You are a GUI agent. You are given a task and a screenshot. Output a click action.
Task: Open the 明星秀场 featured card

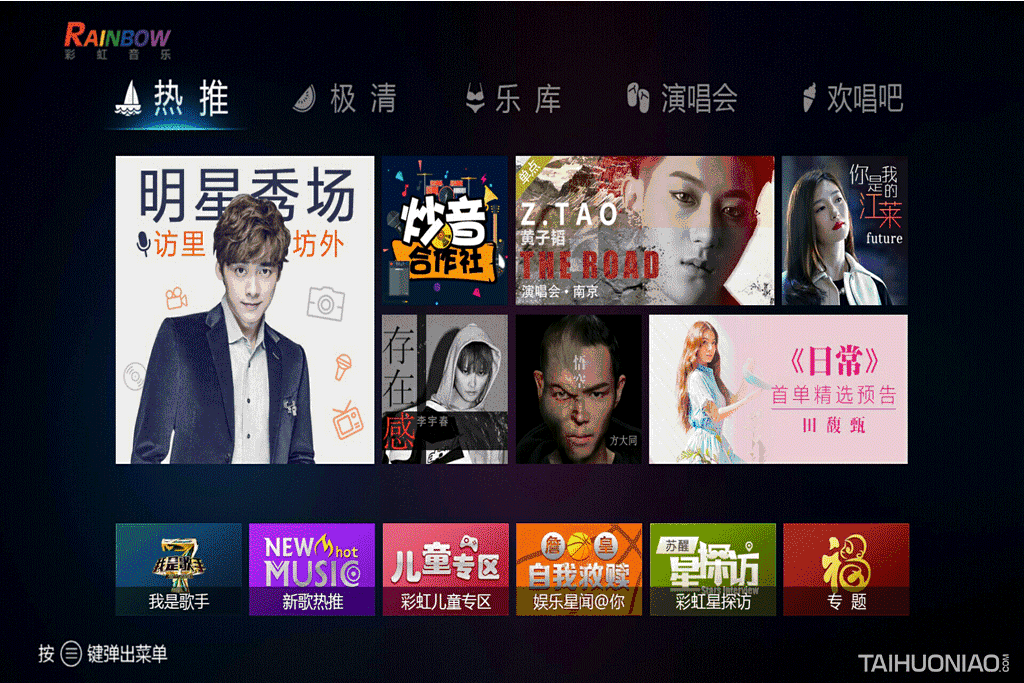pyautogui.click(x=245, y=309)
